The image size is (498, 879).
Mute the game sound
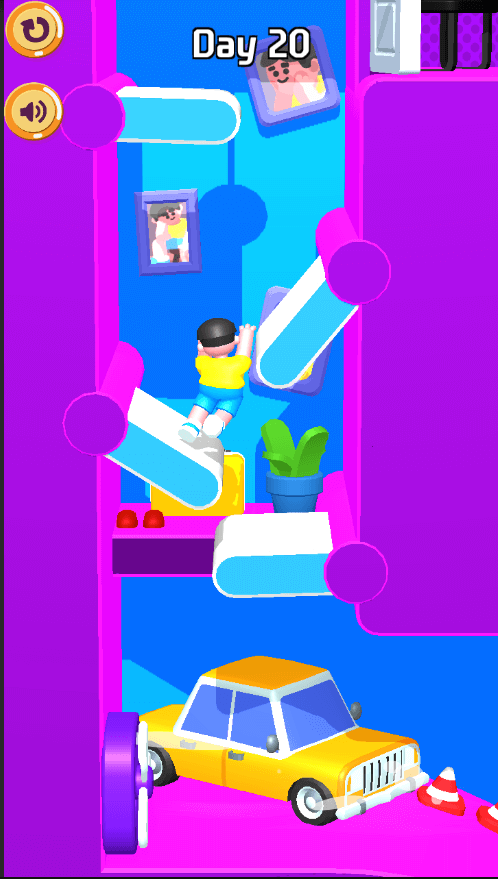click(34, 112)
